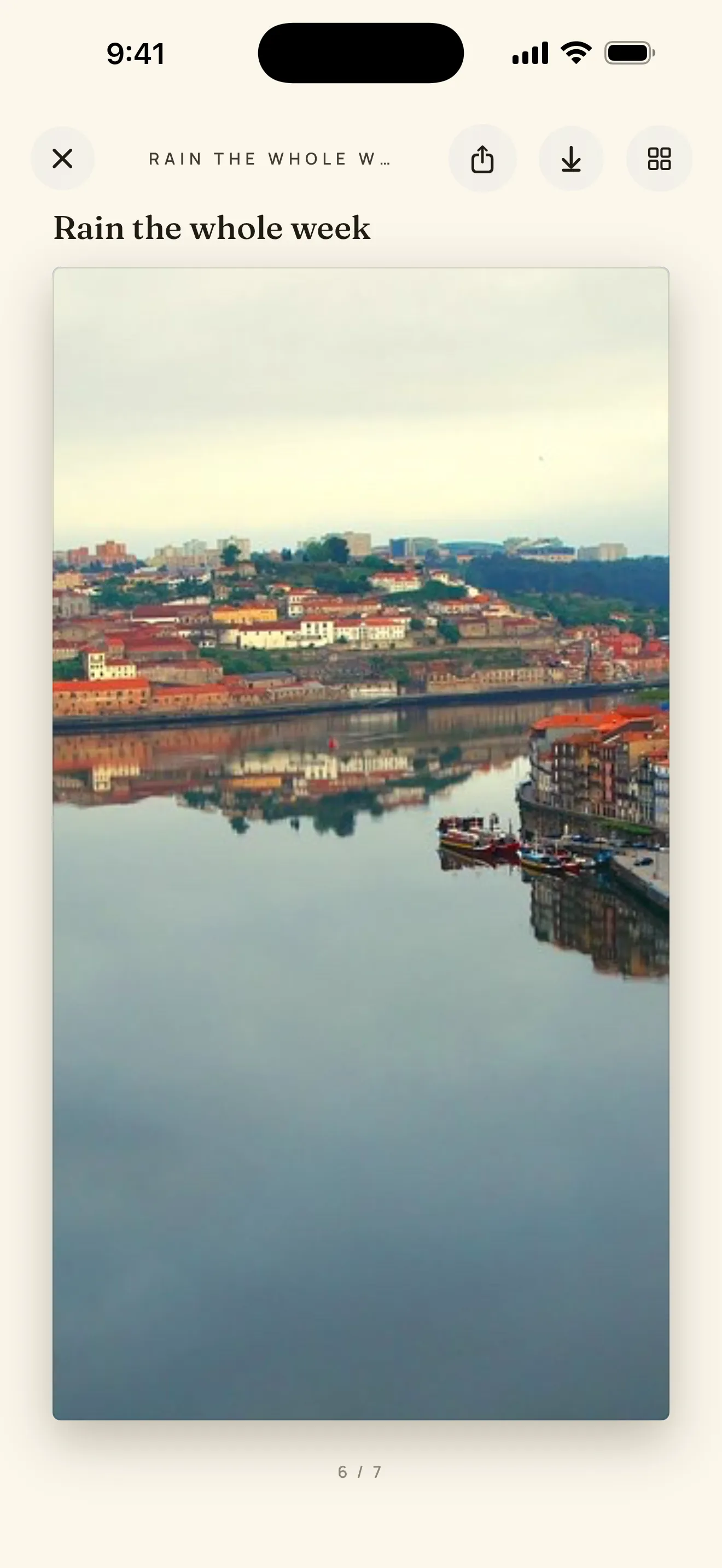The width and height of the screenshot is (722, 1568).
Task: Tap the river city photo
Action: coord(361,843)
